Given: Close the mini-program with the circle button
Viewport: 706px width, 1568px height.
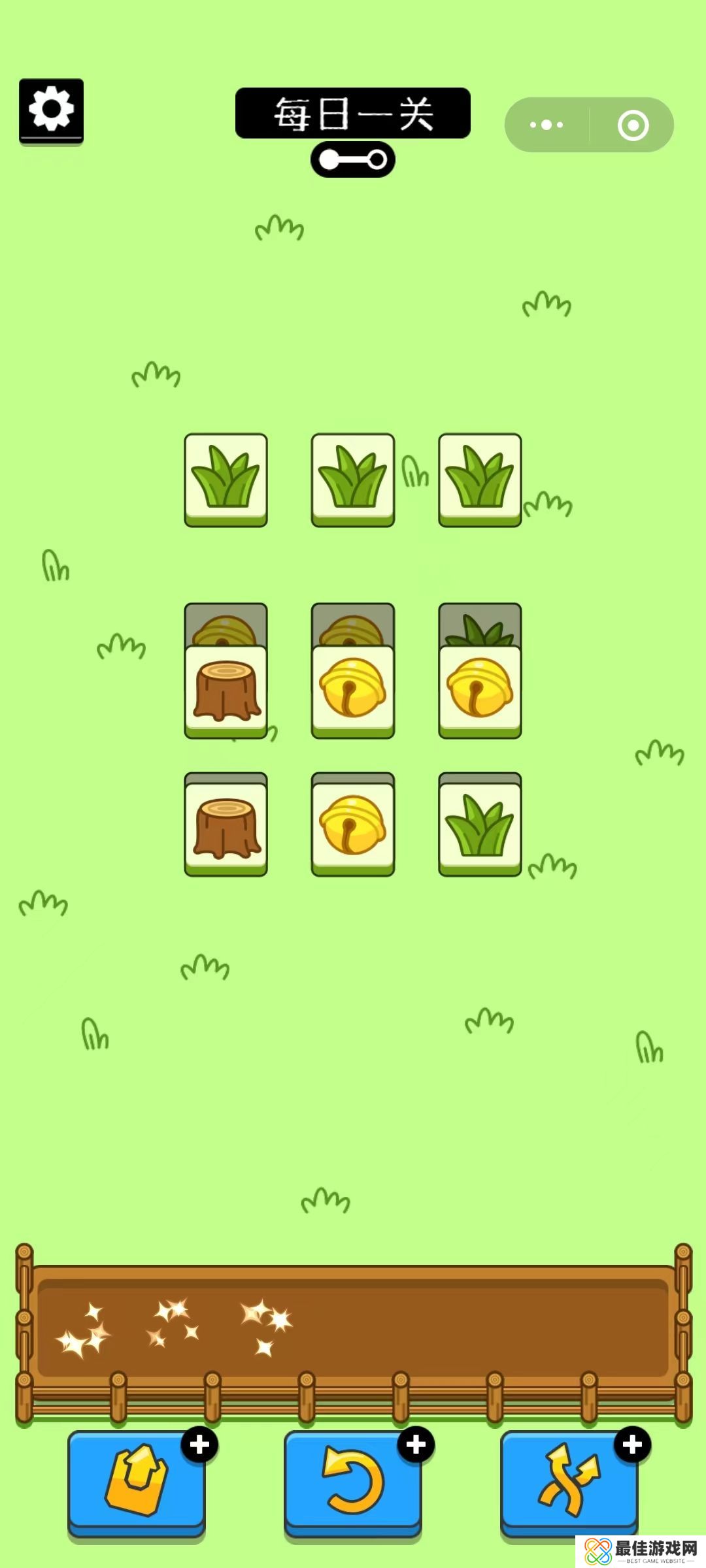Looking at the screenshot, I should (633, 125).
